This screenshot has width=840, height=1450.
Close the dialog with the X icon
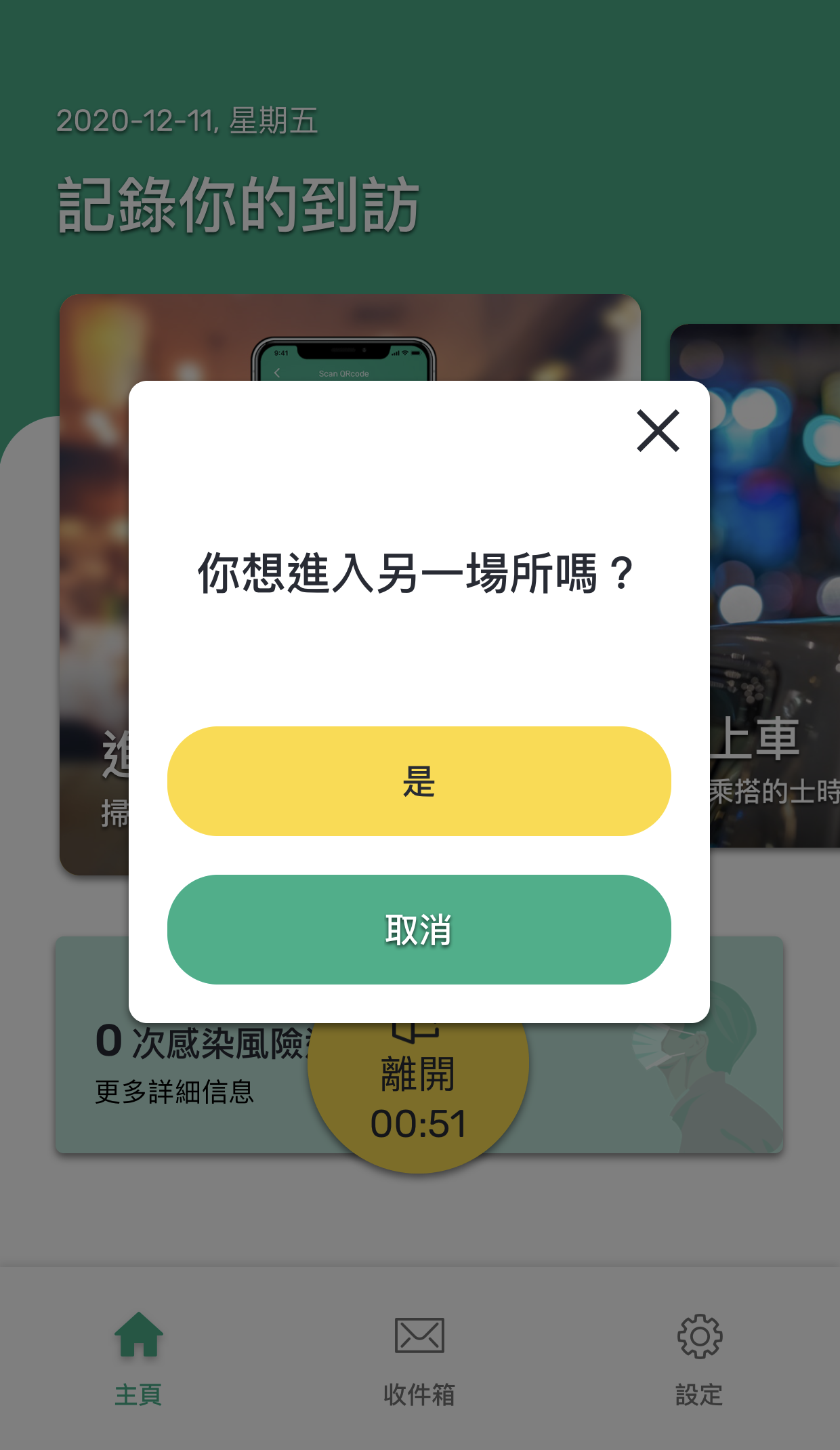pyautogui.click(x=658, y=430)
